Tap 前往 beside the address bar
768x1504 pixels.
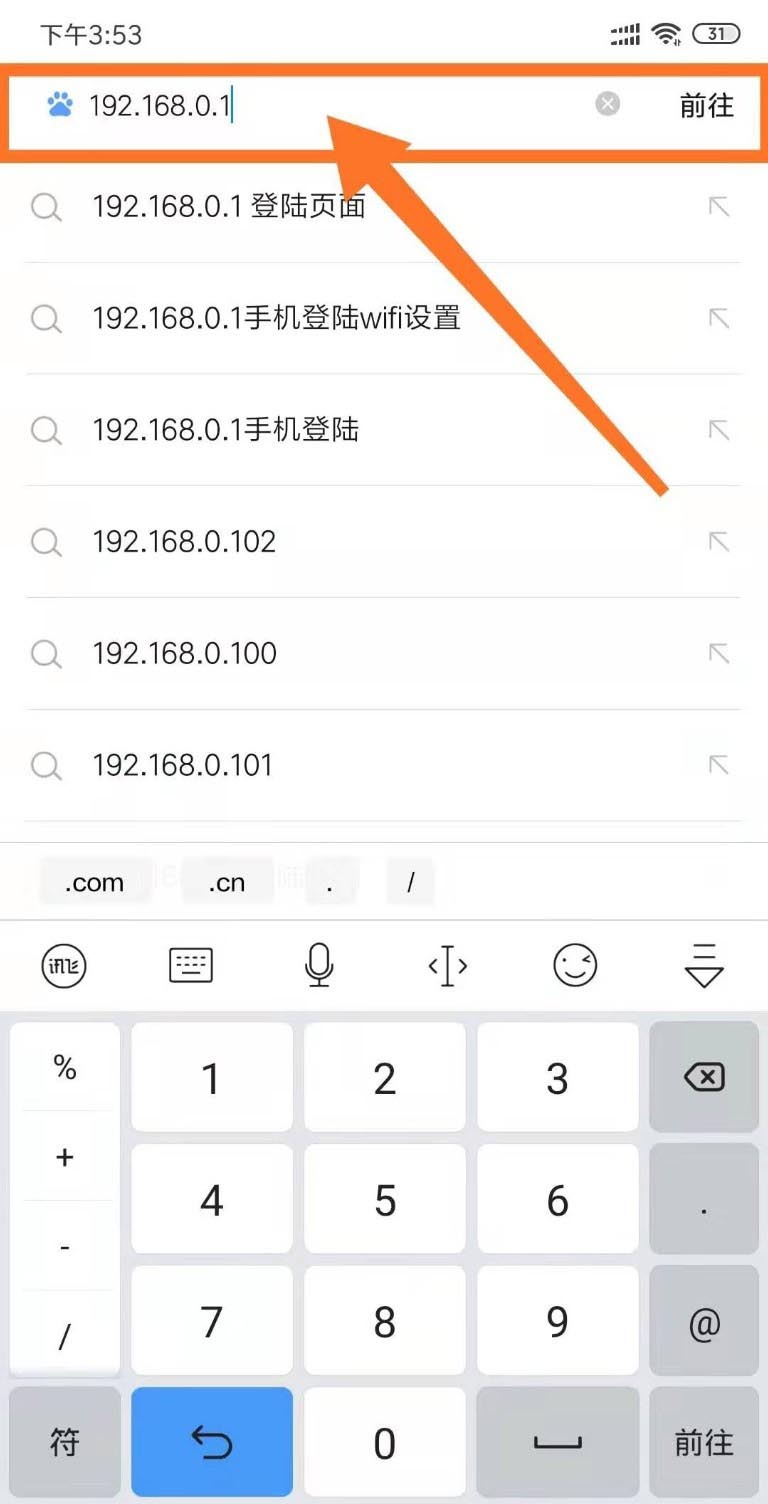[706, 106]
